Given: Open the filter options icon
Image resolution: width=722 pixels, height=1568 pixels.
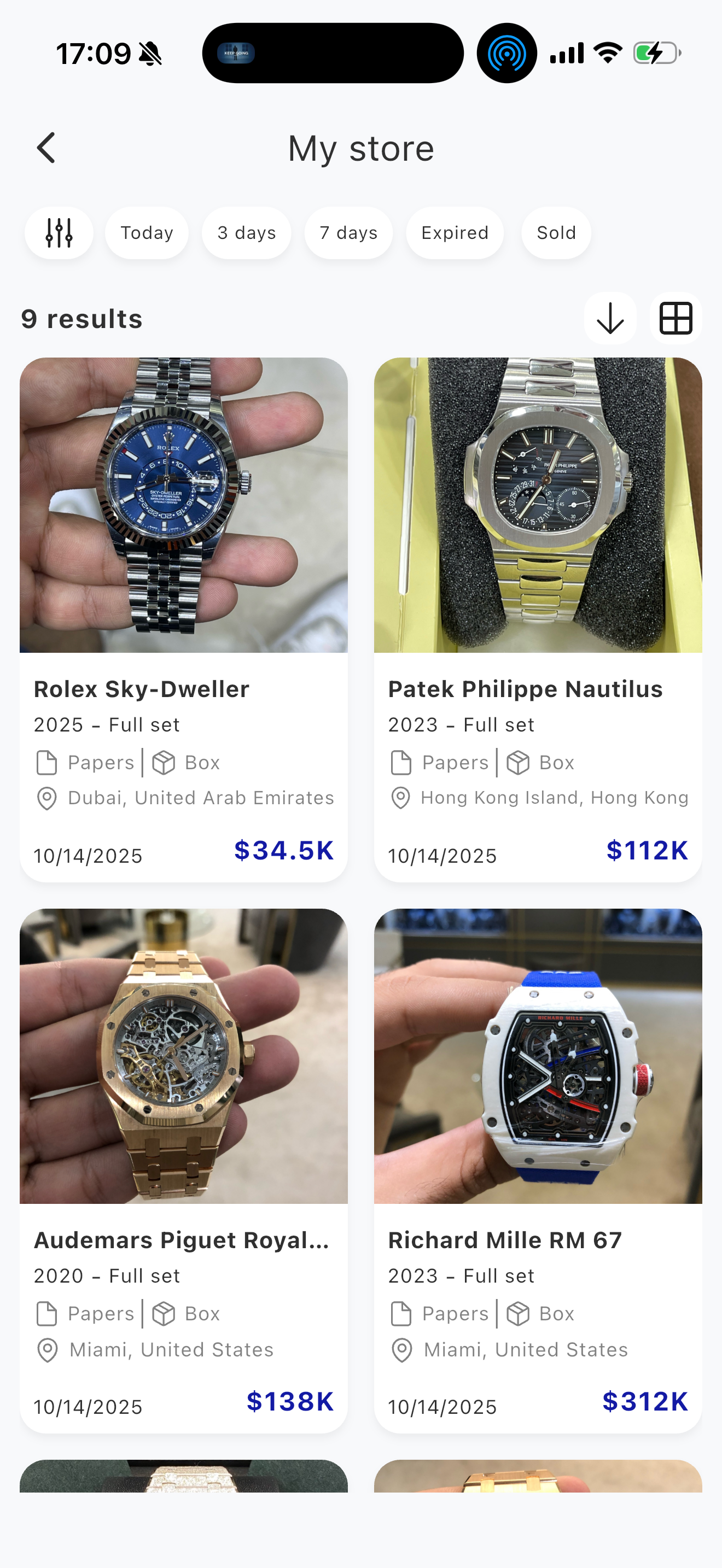Looking at the screenshot, I should [59, 232].
